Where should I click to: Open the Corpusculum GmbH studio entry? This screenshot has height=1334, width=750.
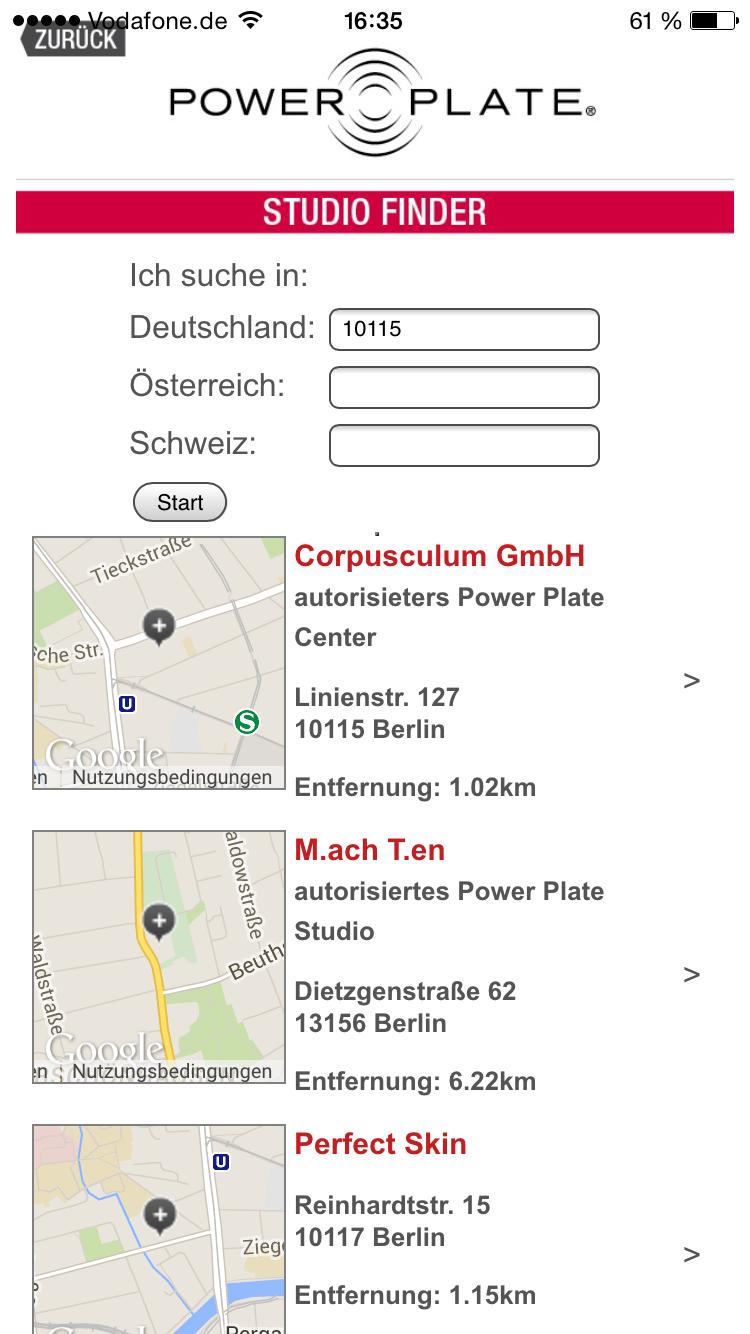tap(439, 556)
